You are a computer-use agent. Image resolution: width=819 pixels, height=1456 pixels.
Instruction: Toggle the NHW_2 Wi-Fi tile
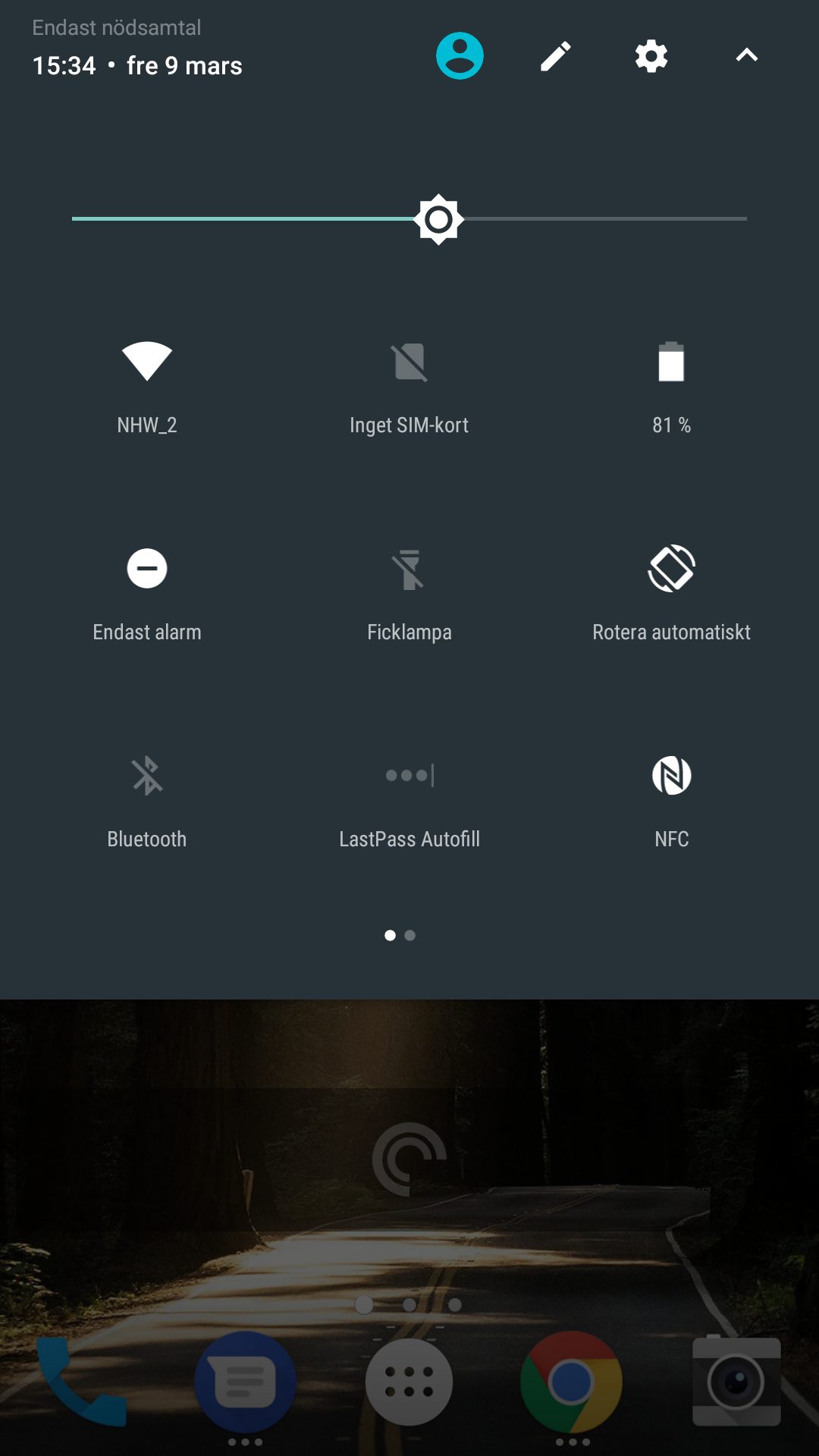[x=147, y=362]
